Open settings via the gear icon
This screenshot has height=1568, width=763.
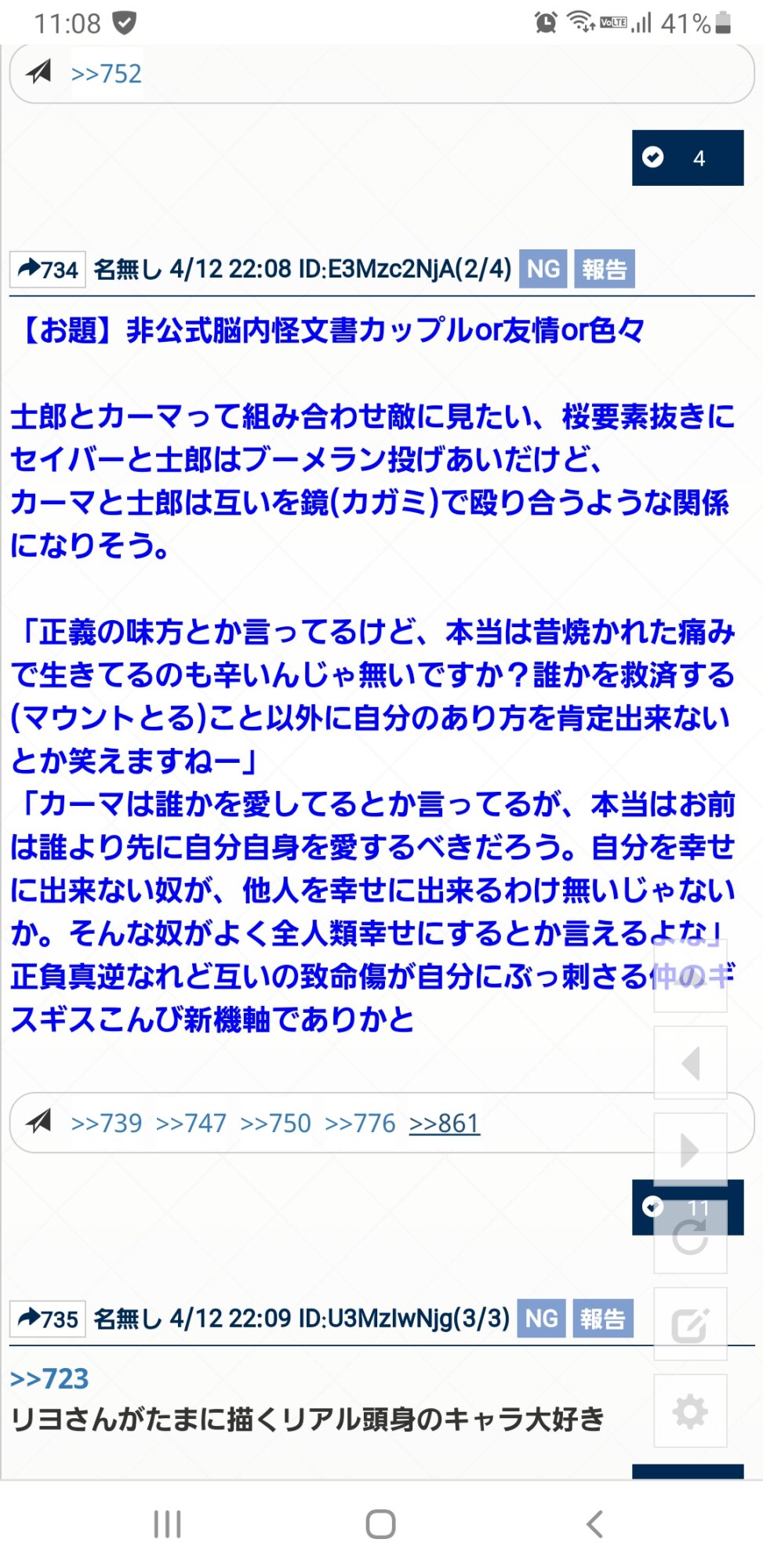click(x=690, y=1411)
